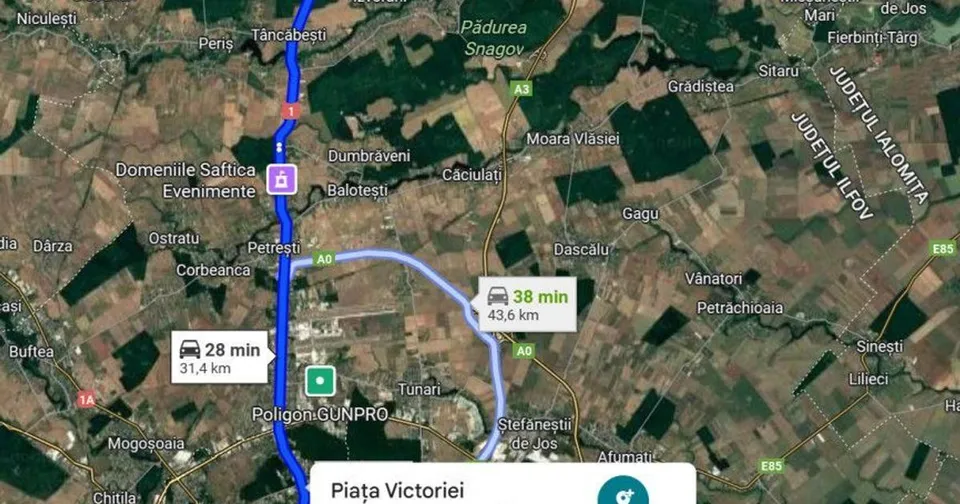Tap the teal add-stop button

pos(623,491)
